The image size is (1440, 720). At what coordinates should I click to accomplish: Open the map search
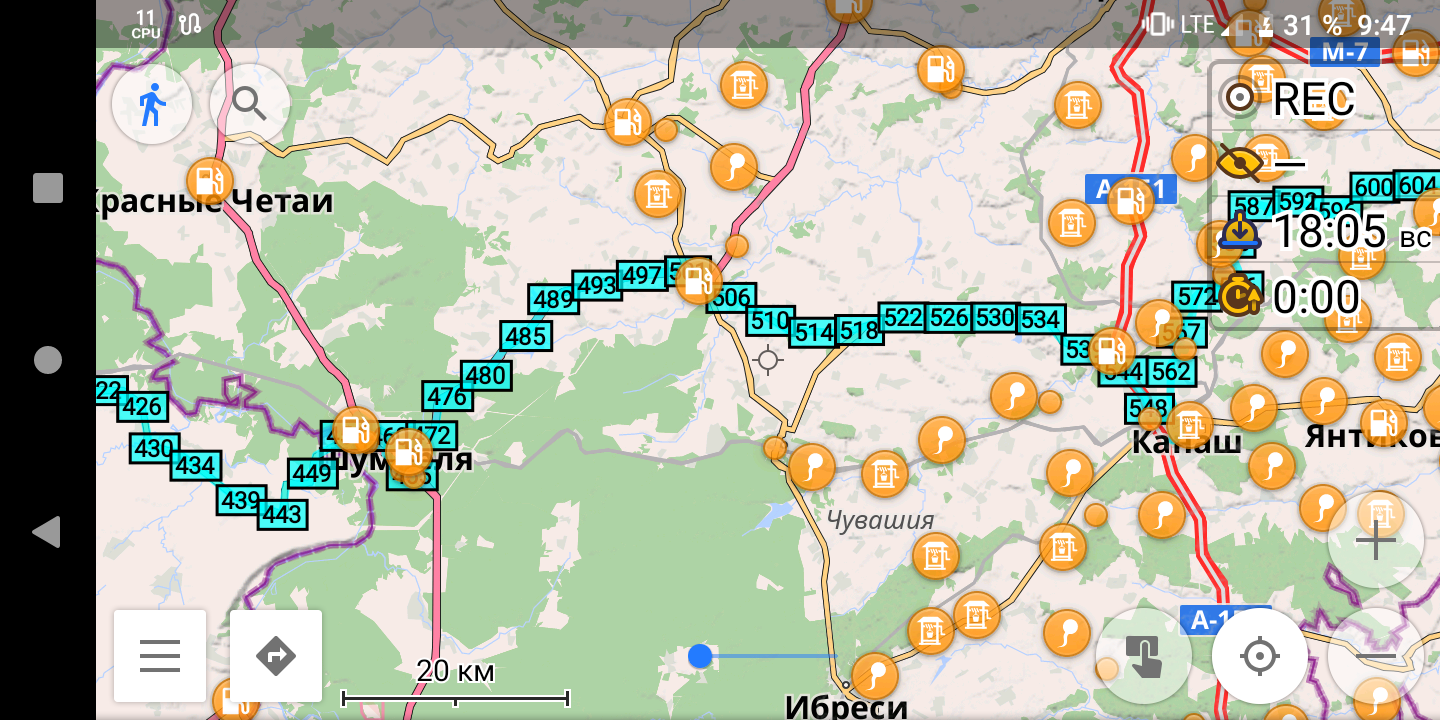[x=249, y=104]
